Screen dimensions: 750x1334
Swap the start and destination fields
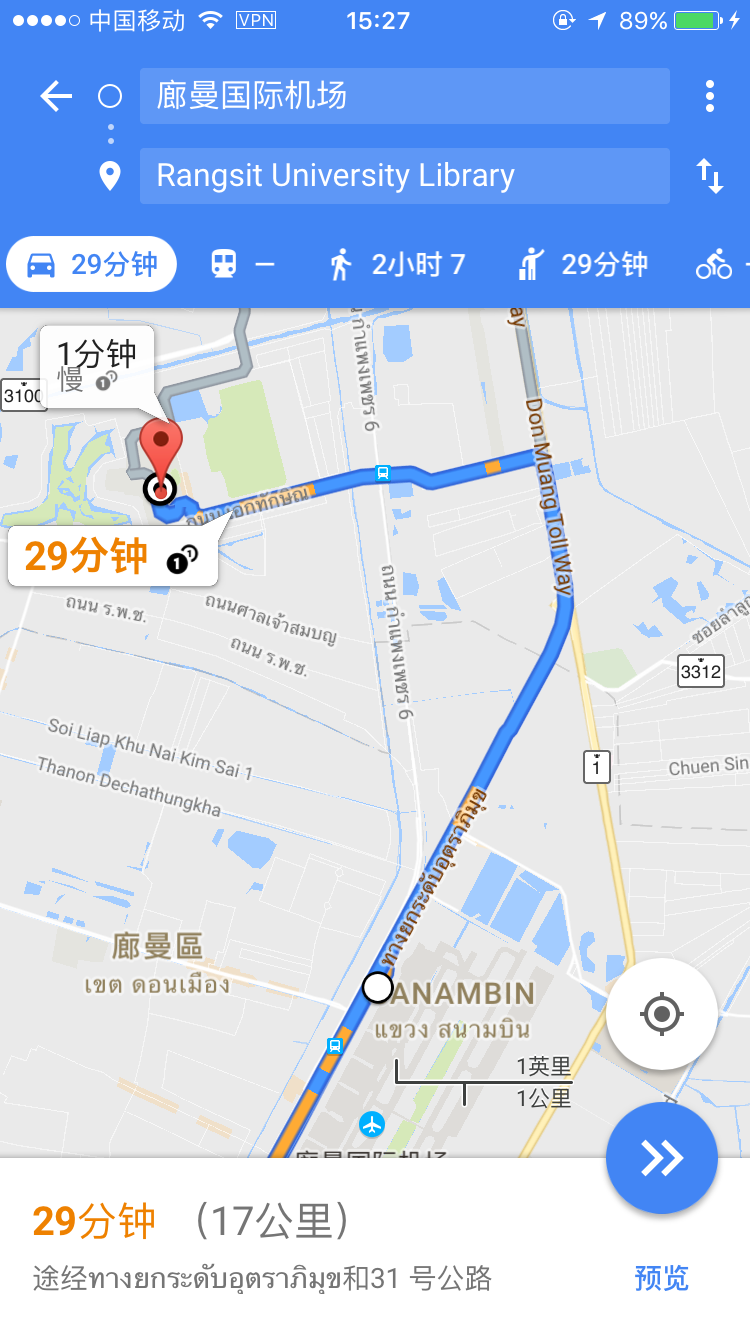709,176
